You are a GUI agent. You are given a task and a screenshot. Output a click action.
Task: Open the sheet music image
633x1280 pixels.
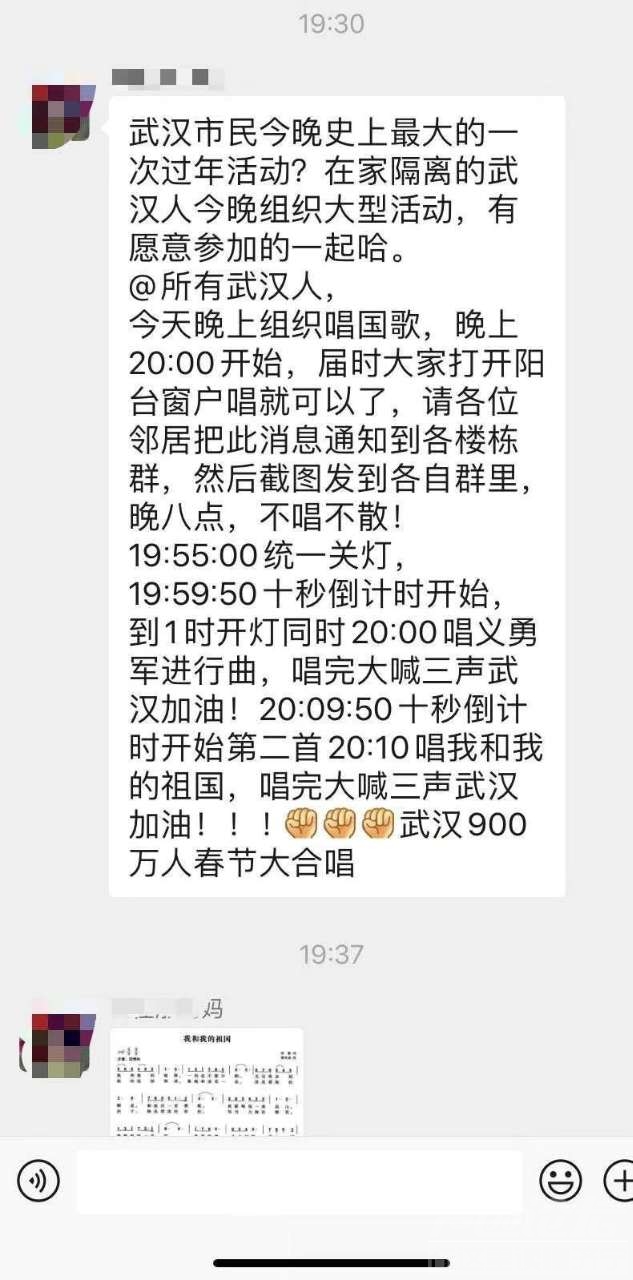pos(206,1082)
